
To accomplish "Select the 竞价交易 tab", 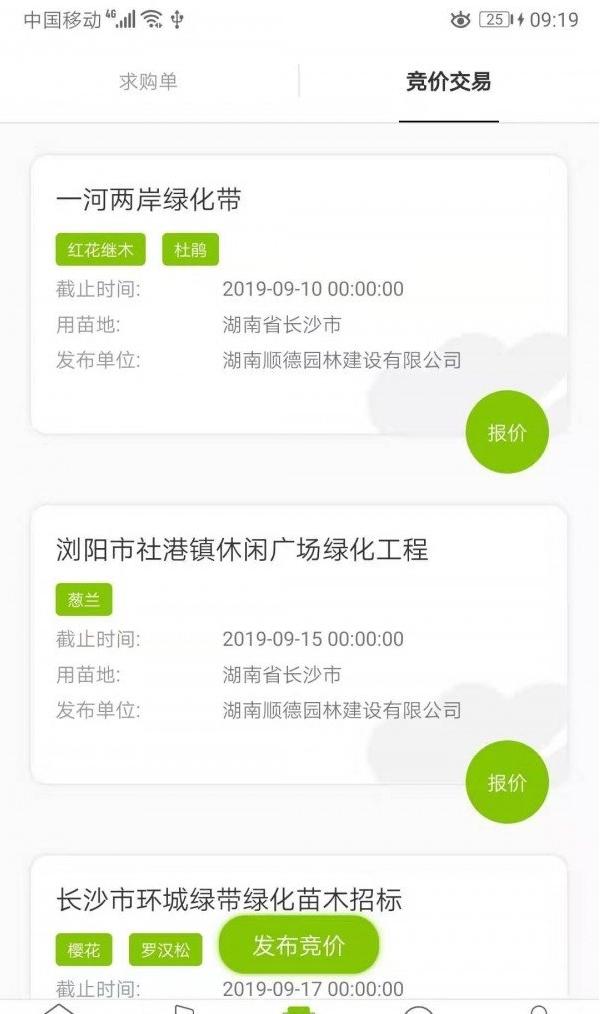I will click(448, 82).
